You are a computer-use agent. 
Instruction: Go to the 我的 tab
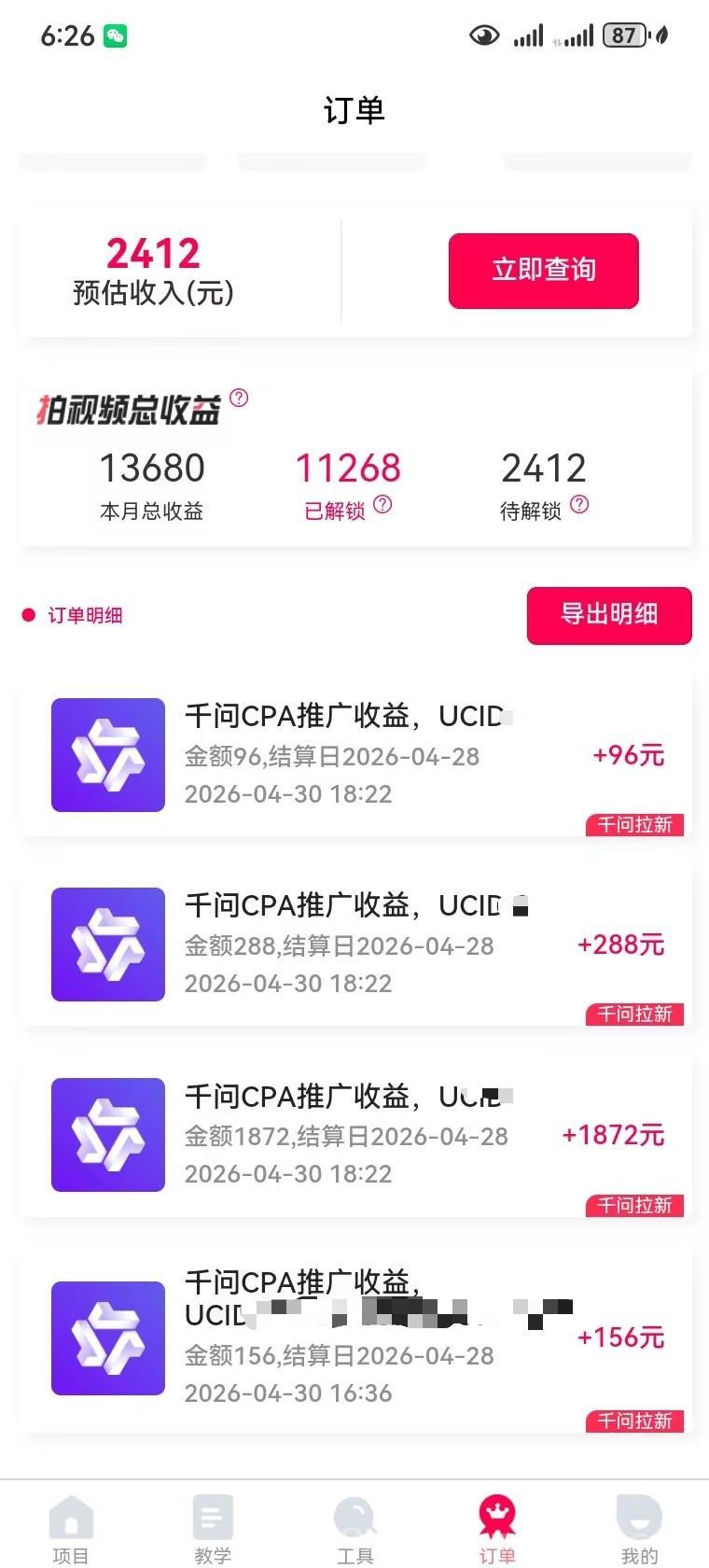coord(639,1530)
